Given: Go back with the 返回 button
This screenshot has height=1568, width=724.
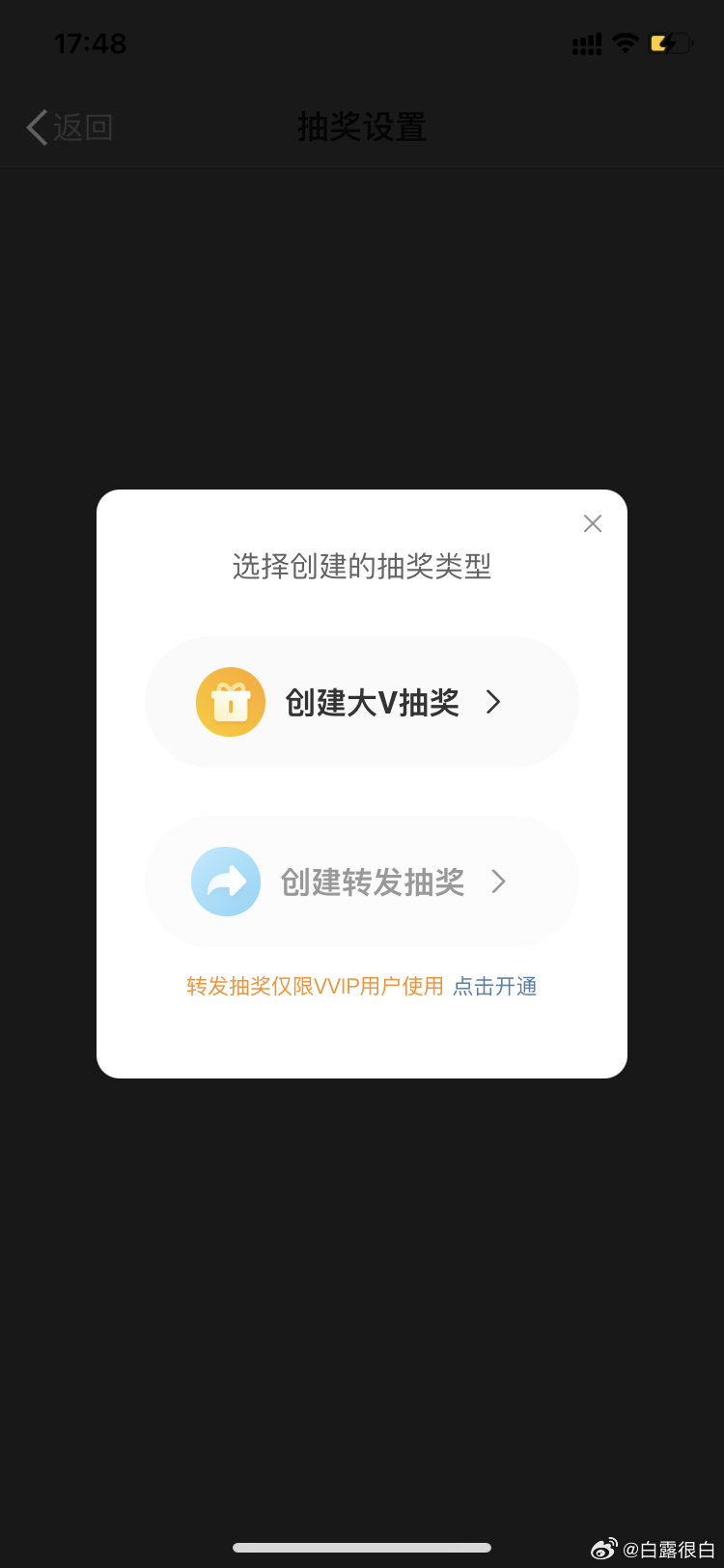Looking at the screenshot, I should (70, 127).
